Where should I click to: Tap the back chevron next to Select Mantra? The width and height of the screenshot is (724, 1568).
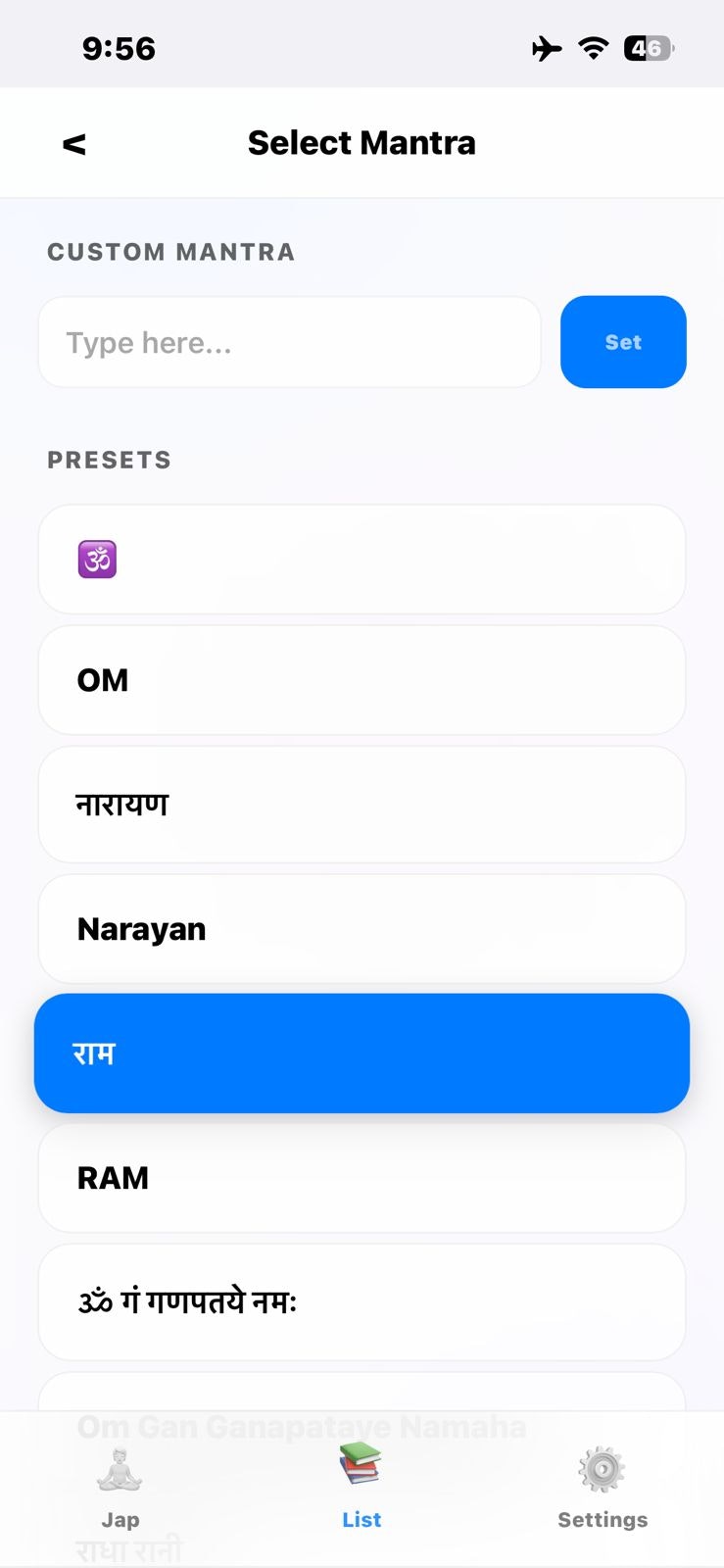click(x=73, y=143)
